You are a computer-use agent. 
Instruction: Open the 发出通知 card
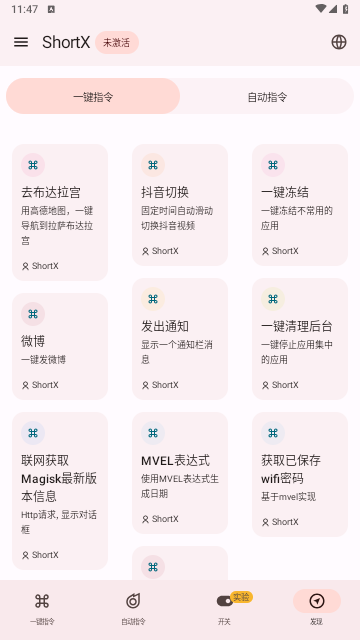coord(180,339)
